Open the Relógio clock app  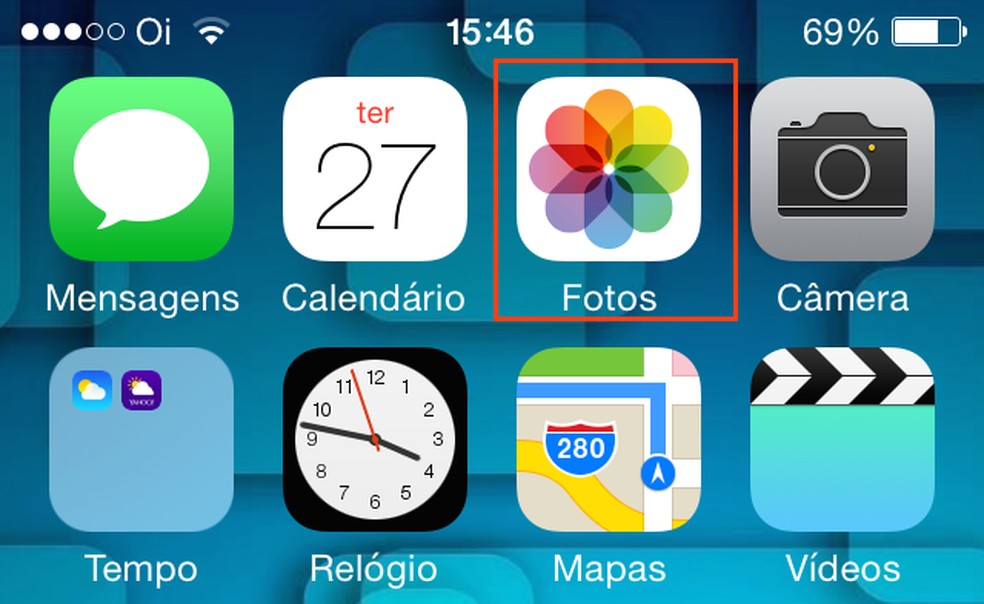375,439
